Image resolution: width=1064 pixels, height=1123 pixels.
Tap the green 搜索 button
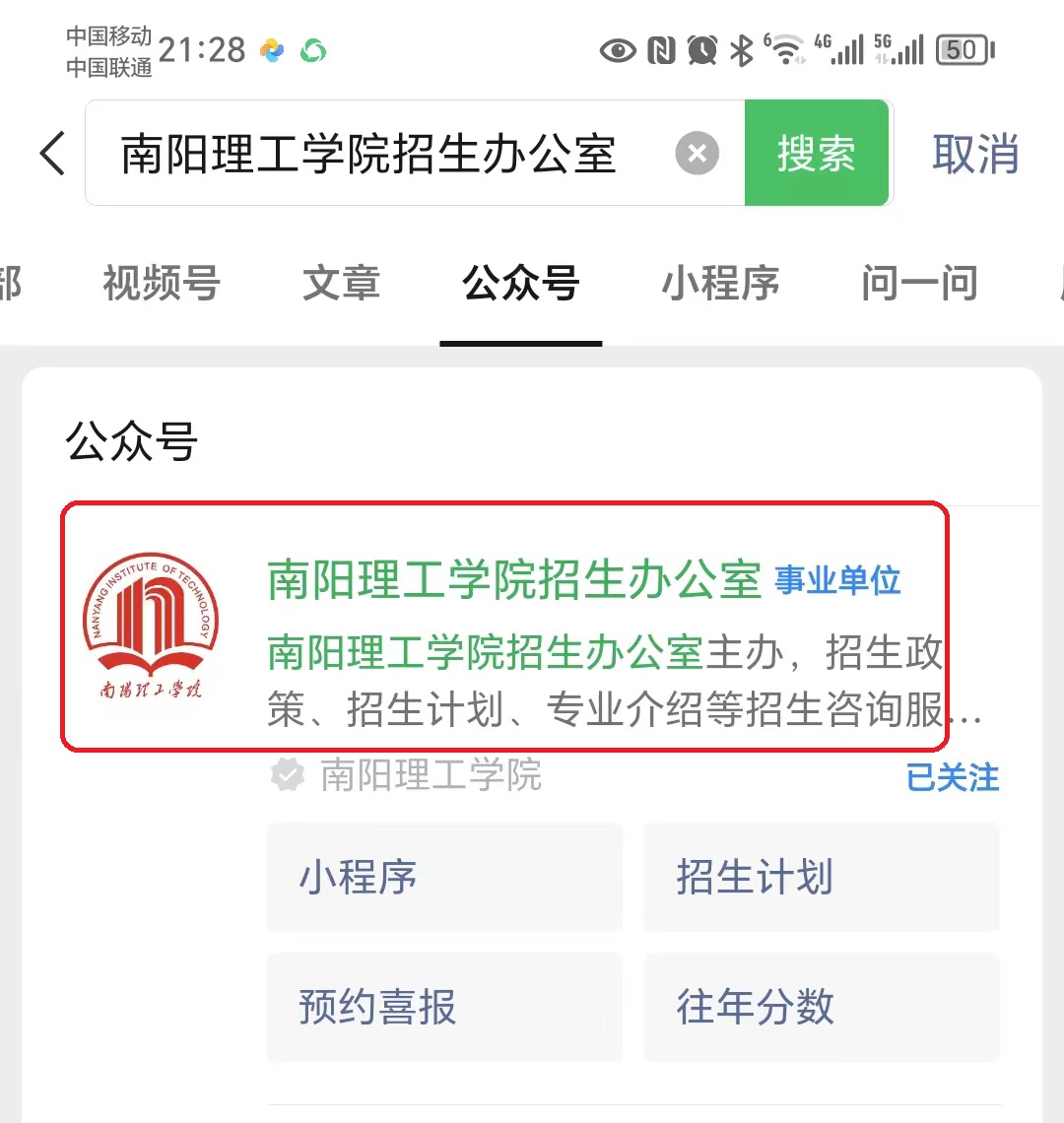point(816,155)
